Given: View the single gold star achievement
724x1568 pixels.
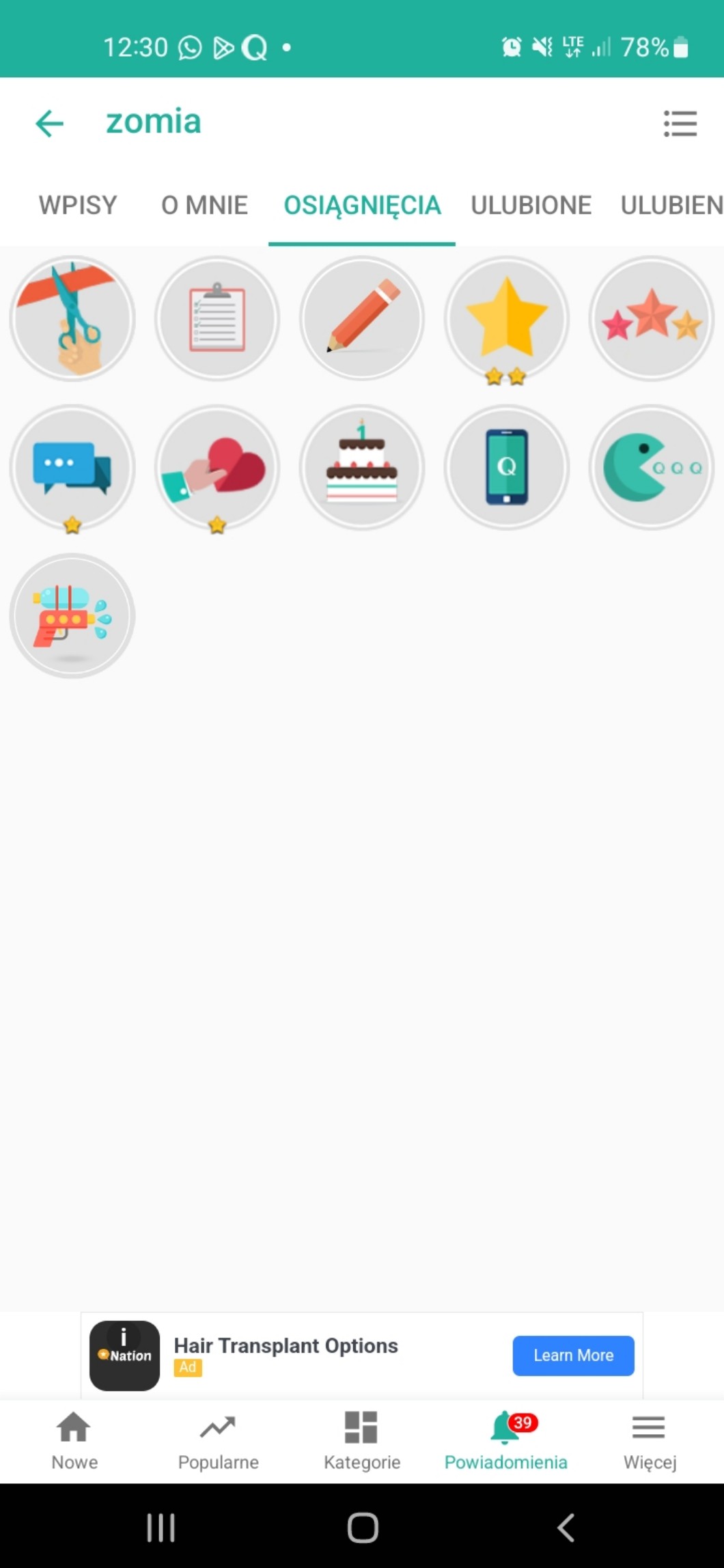Looking at the screenshot, I should [x=507, y=318].
